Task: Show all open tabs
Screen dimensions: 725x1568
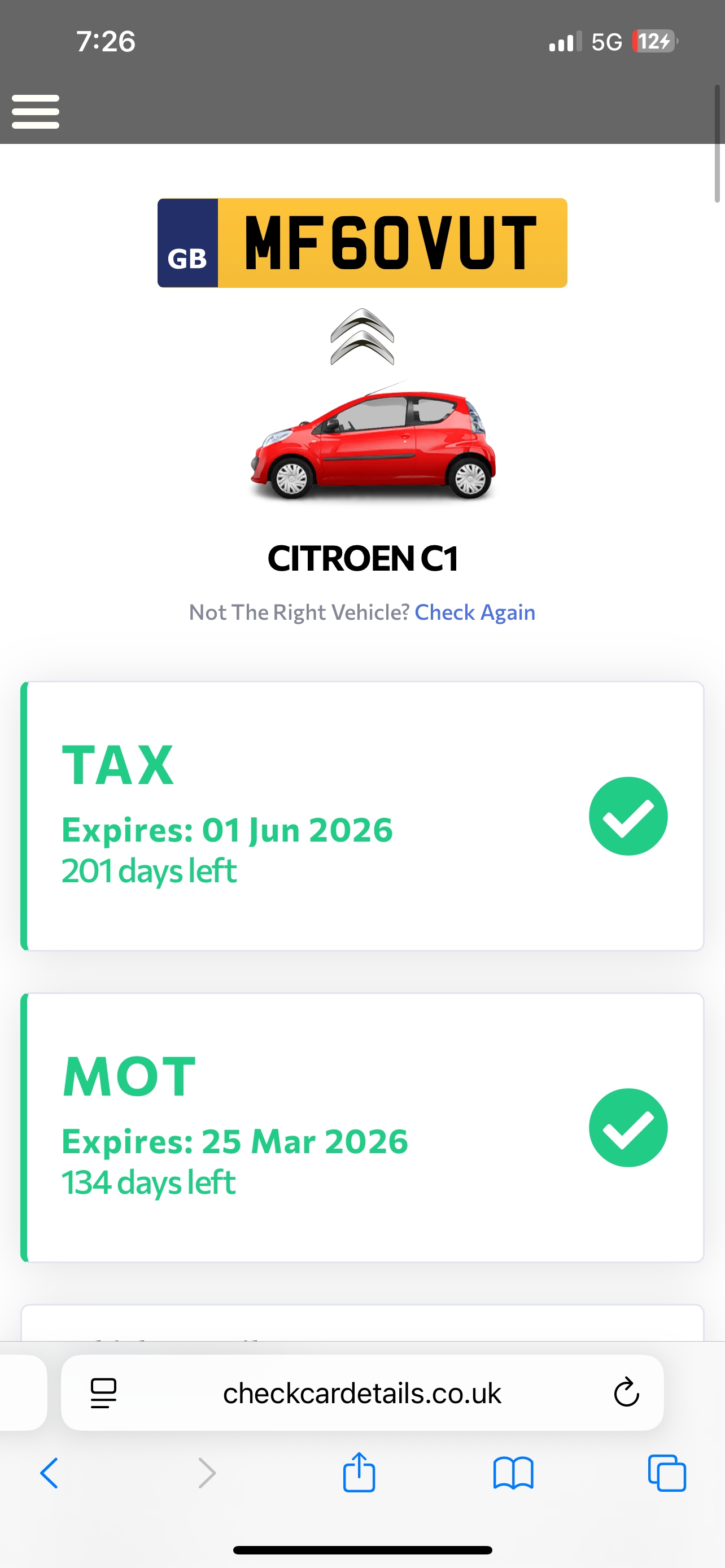Action: coord(667,1473)
